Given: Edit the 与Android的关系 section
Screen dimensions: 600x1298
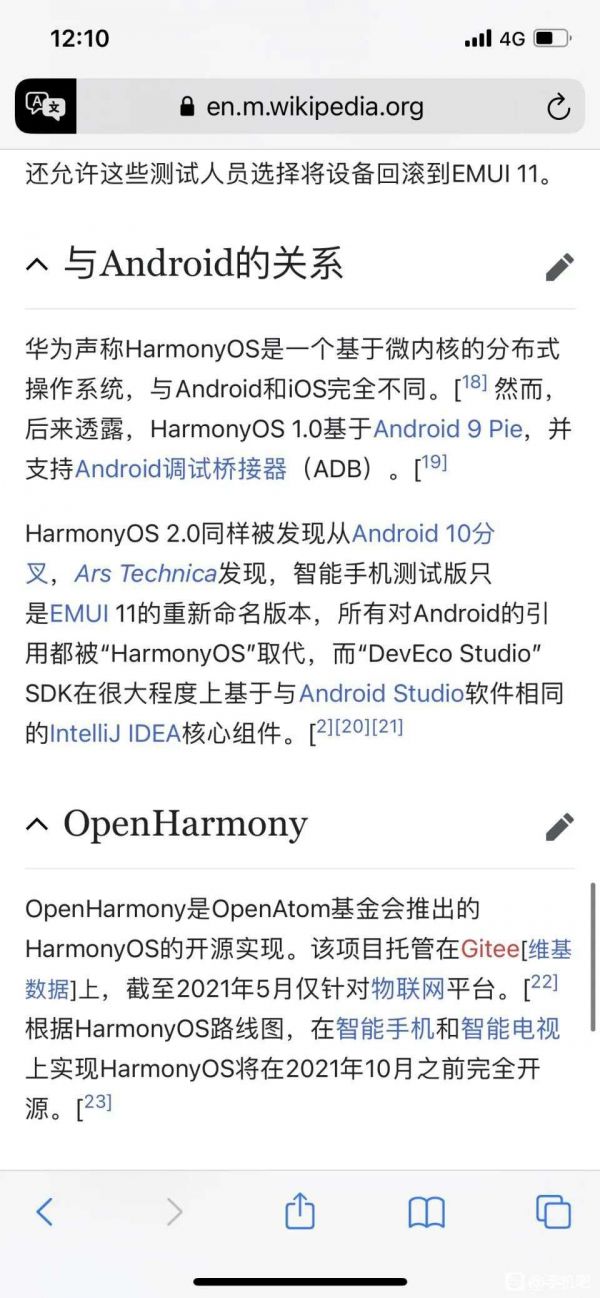Looking at the screenshot, I should pyautogui.click(x=559, y=267).
